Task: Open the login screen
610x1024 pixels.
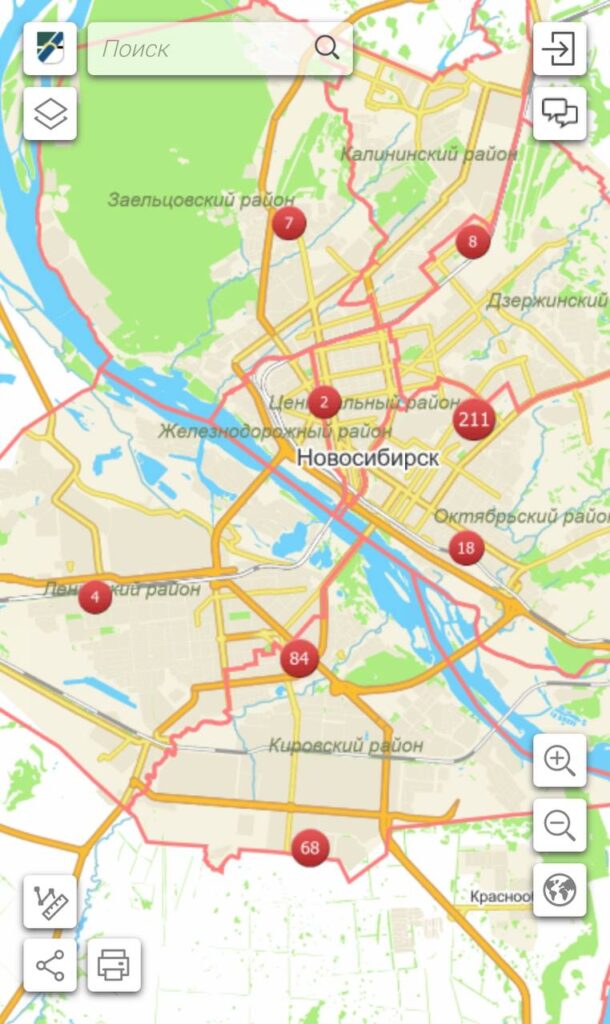Action: 560,49
